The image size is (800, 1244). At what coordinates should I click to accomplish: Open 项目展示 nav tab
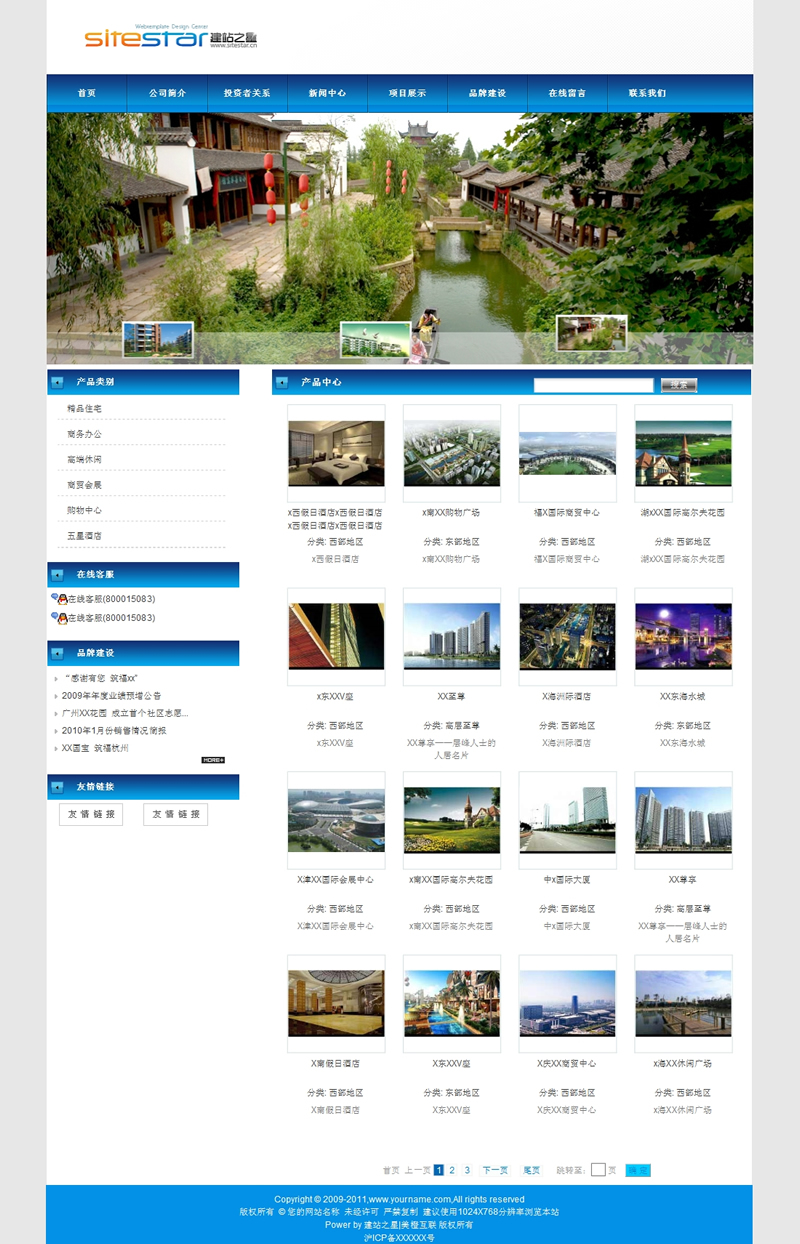coord(407,93)
